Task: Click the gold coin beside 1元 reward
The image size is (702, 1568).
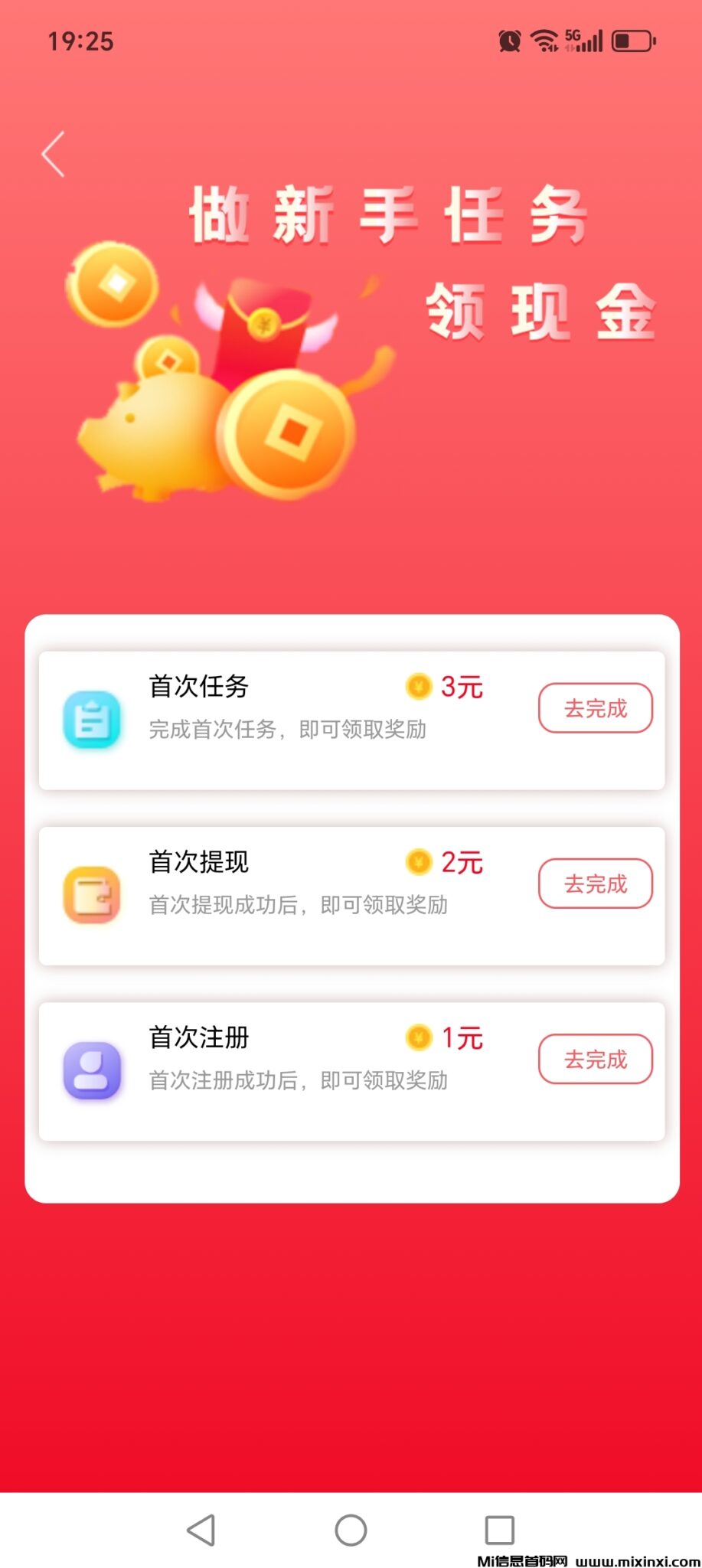Action: (417, 1037)
